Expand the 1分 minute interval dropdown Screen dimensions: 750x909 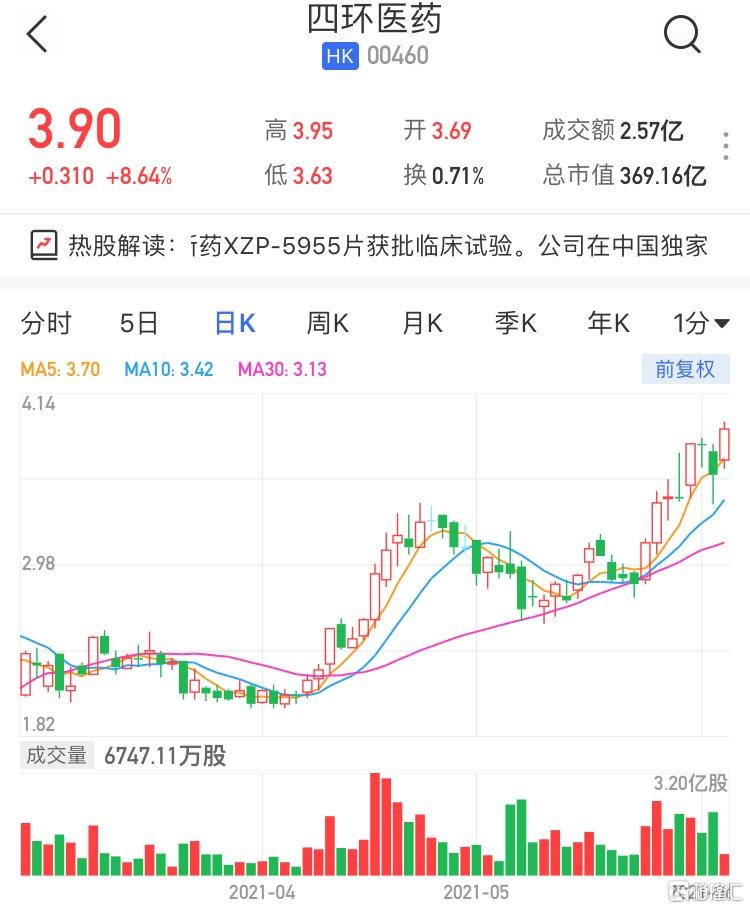(x=700, y=323)
